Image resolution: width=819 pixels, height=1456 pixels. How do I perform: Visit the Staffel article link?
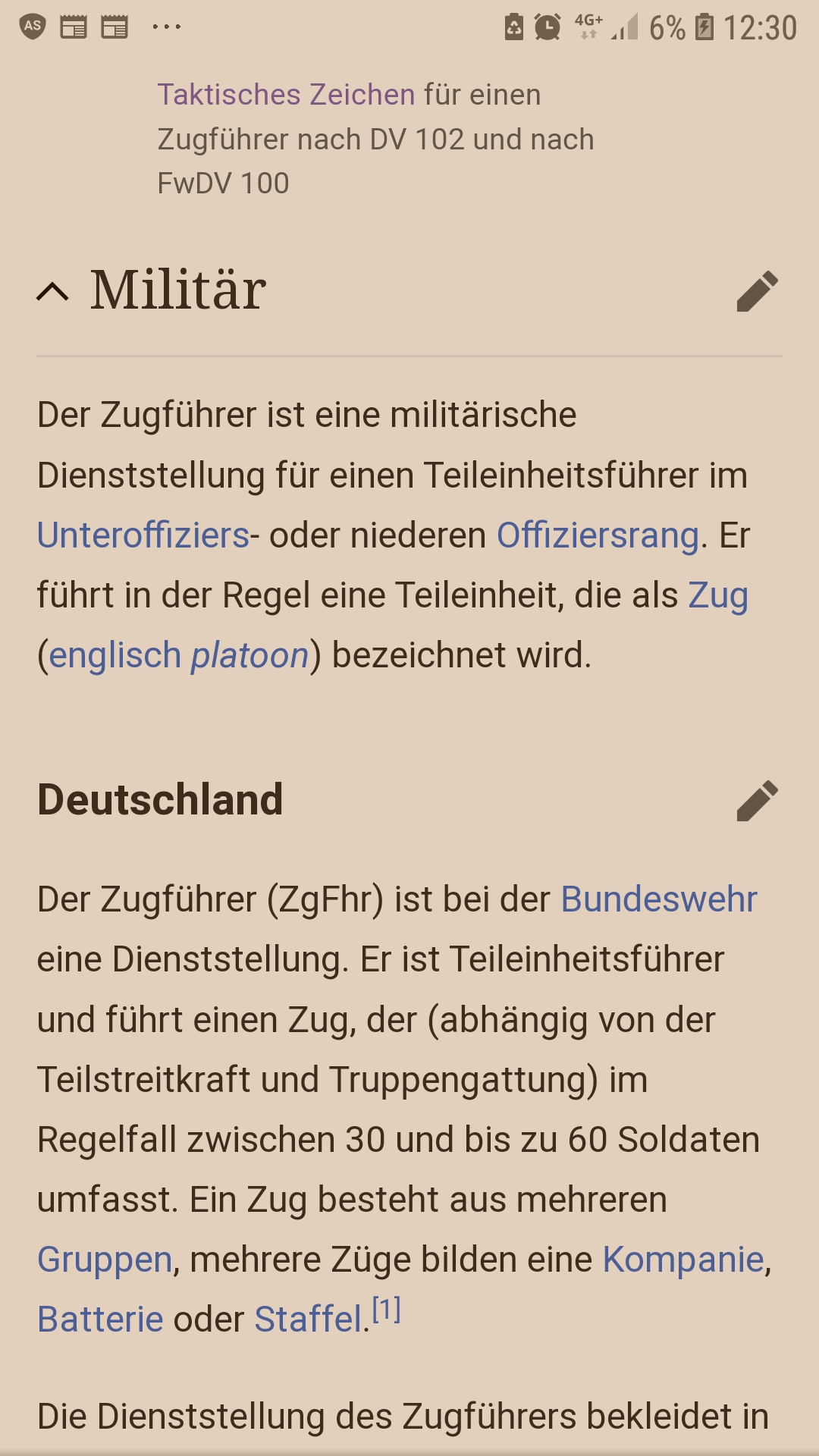point(309,1319)
